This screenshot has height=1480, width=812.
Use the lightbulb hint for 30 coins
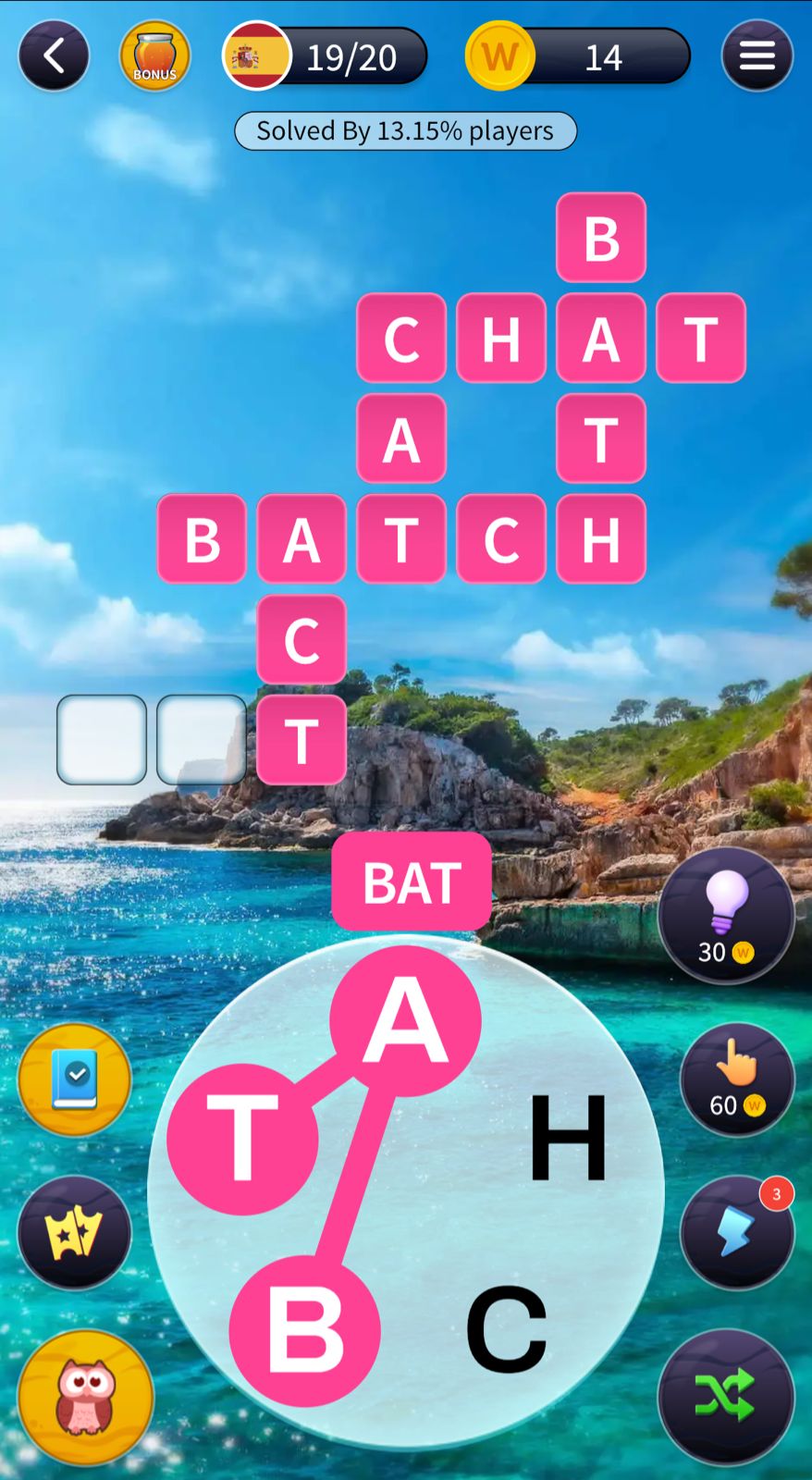(726, 915)
